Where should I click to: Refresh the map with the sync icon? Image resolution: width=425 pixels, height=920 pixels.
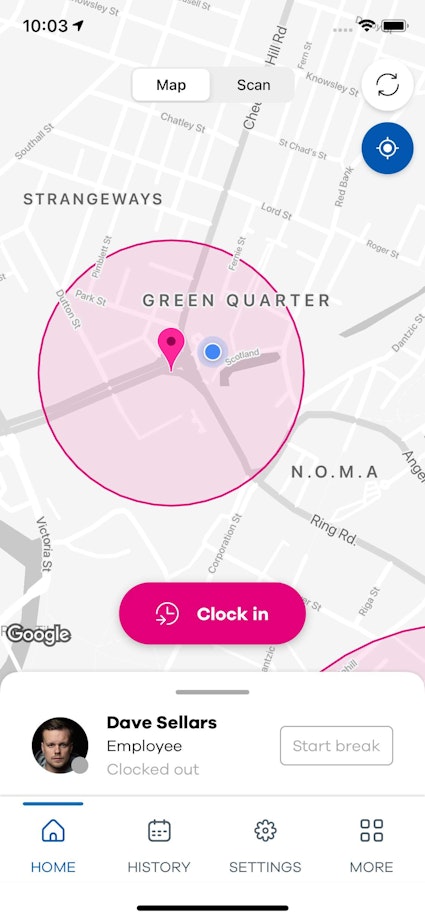point(387,85)
